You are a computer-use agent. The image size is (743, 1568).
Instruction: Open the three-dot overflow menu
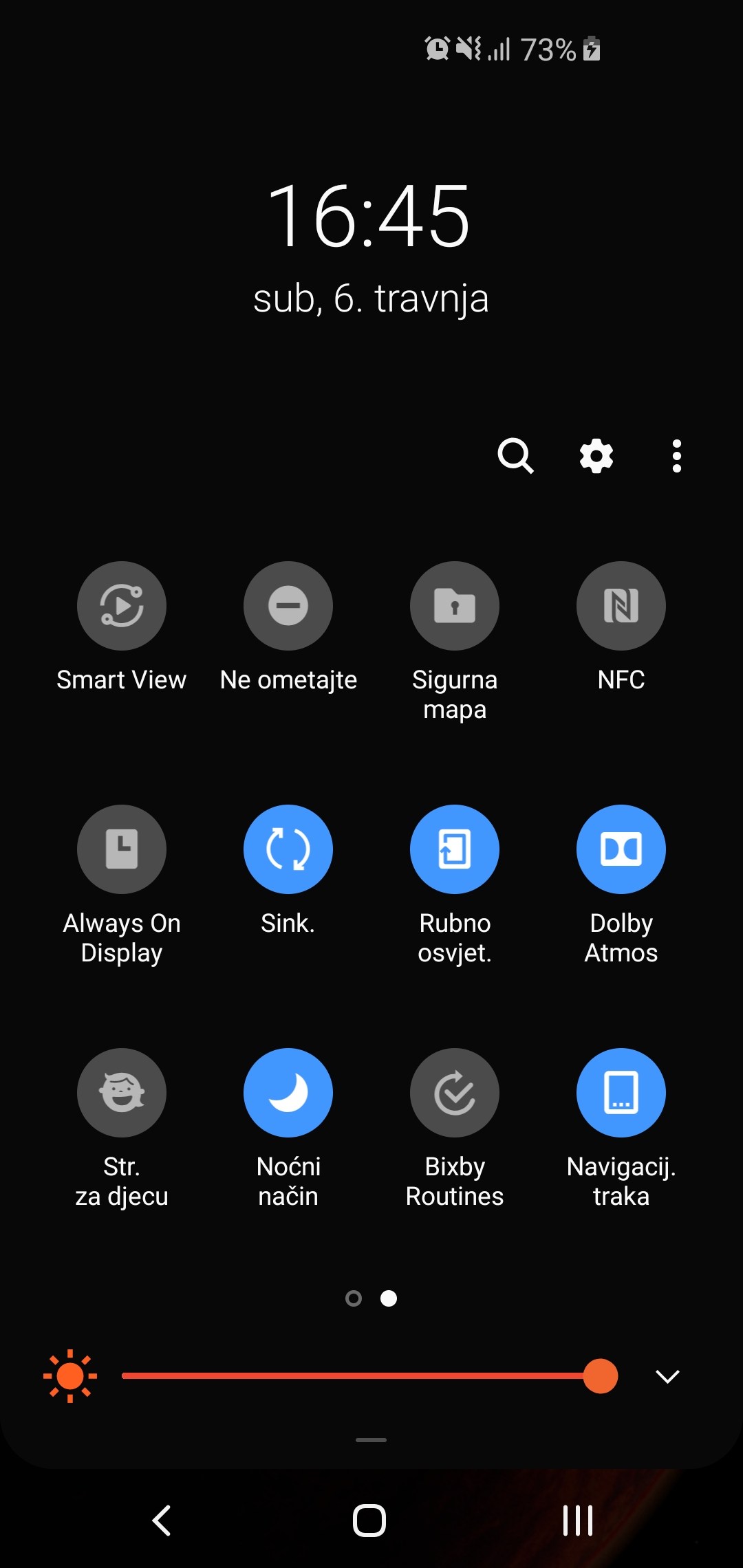pos(677,456)
